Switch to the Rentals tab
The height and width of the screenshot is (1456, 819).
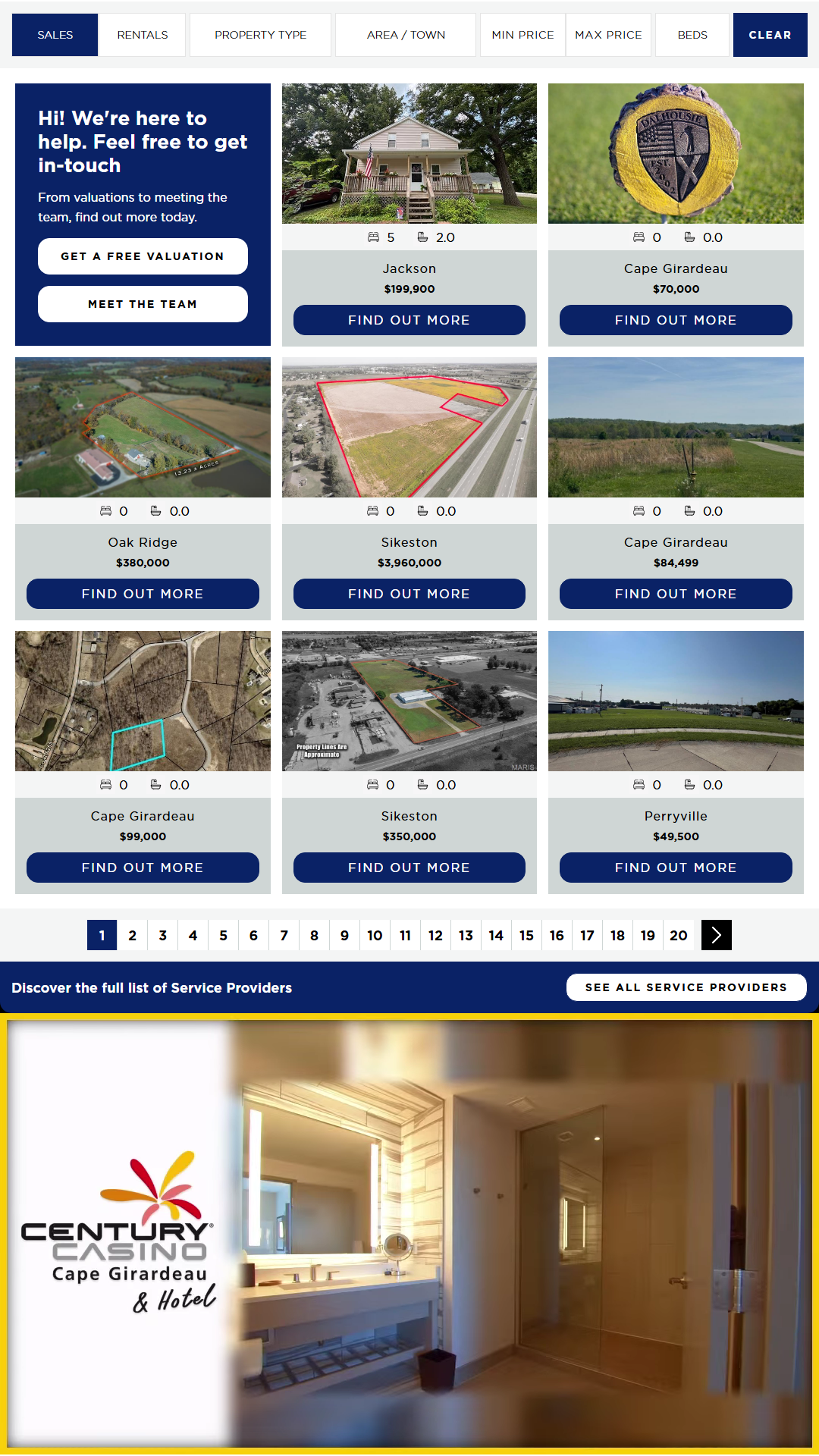coord(142,35)
